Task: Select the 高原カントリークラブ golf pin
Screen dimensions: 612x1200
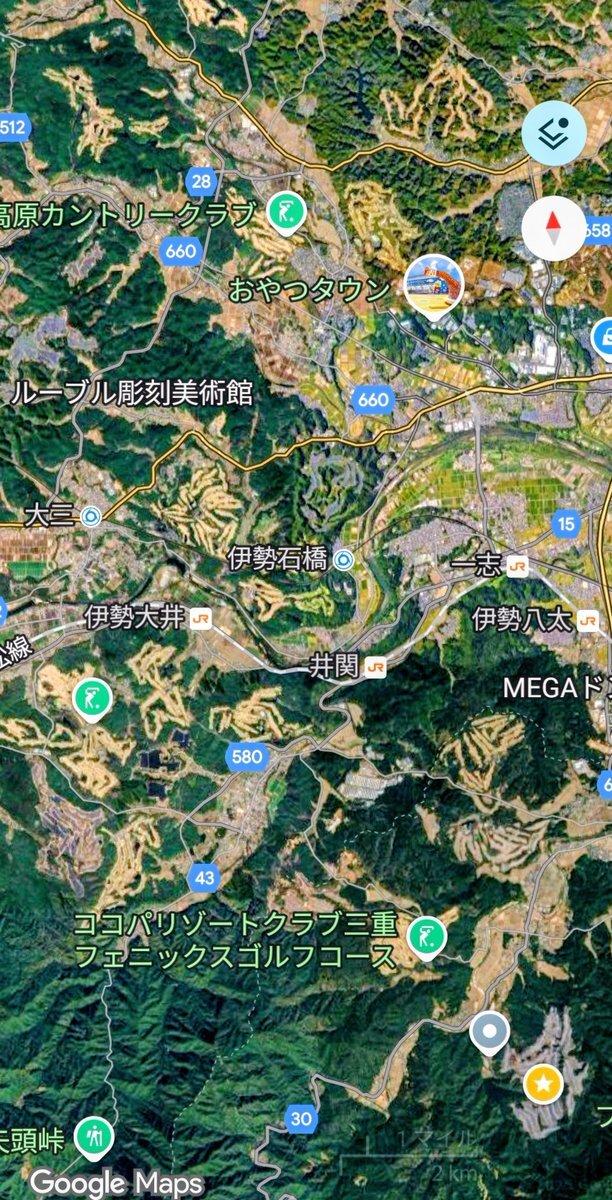Action: 287,212
